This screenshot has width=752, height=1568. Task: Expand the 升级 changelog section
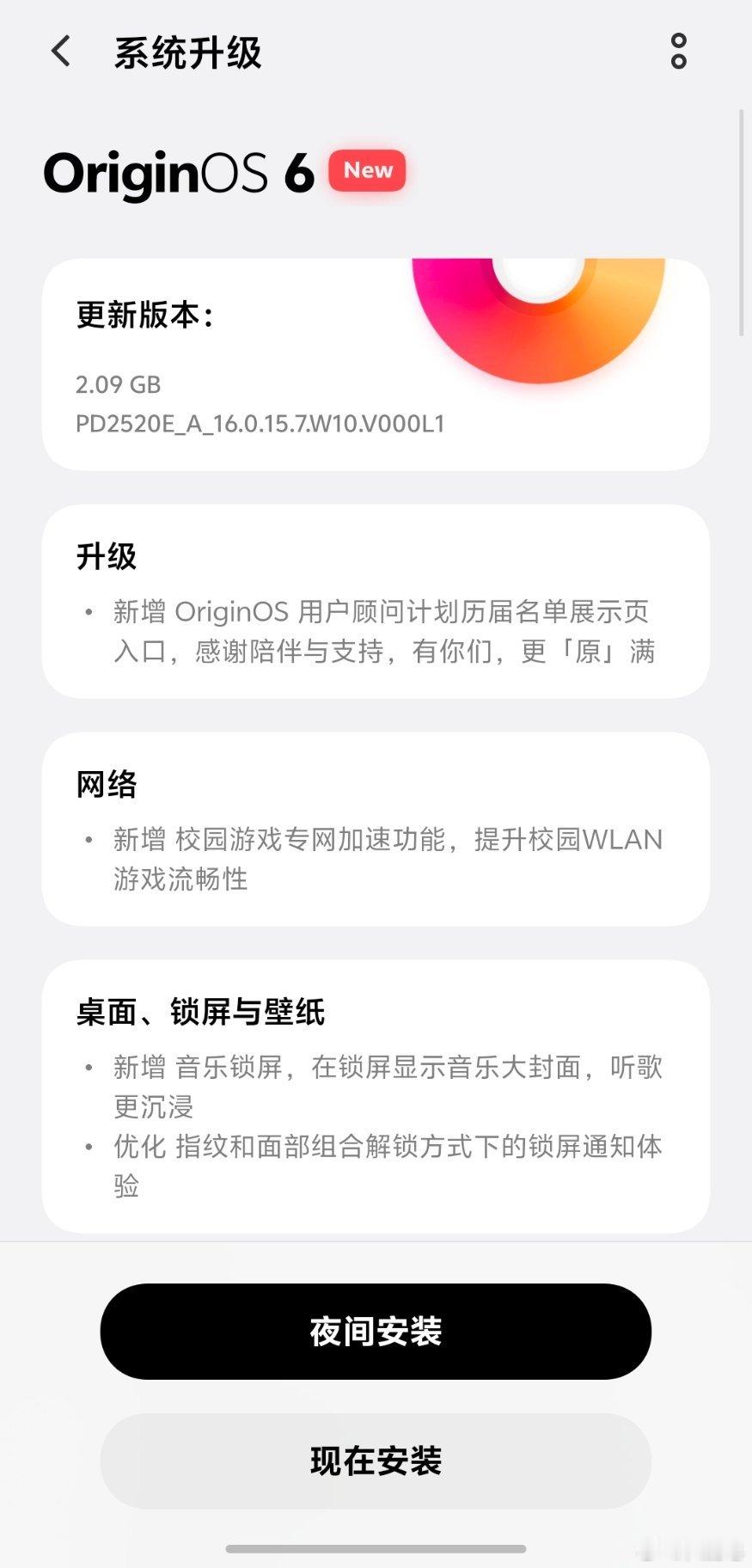click(376, 602)
